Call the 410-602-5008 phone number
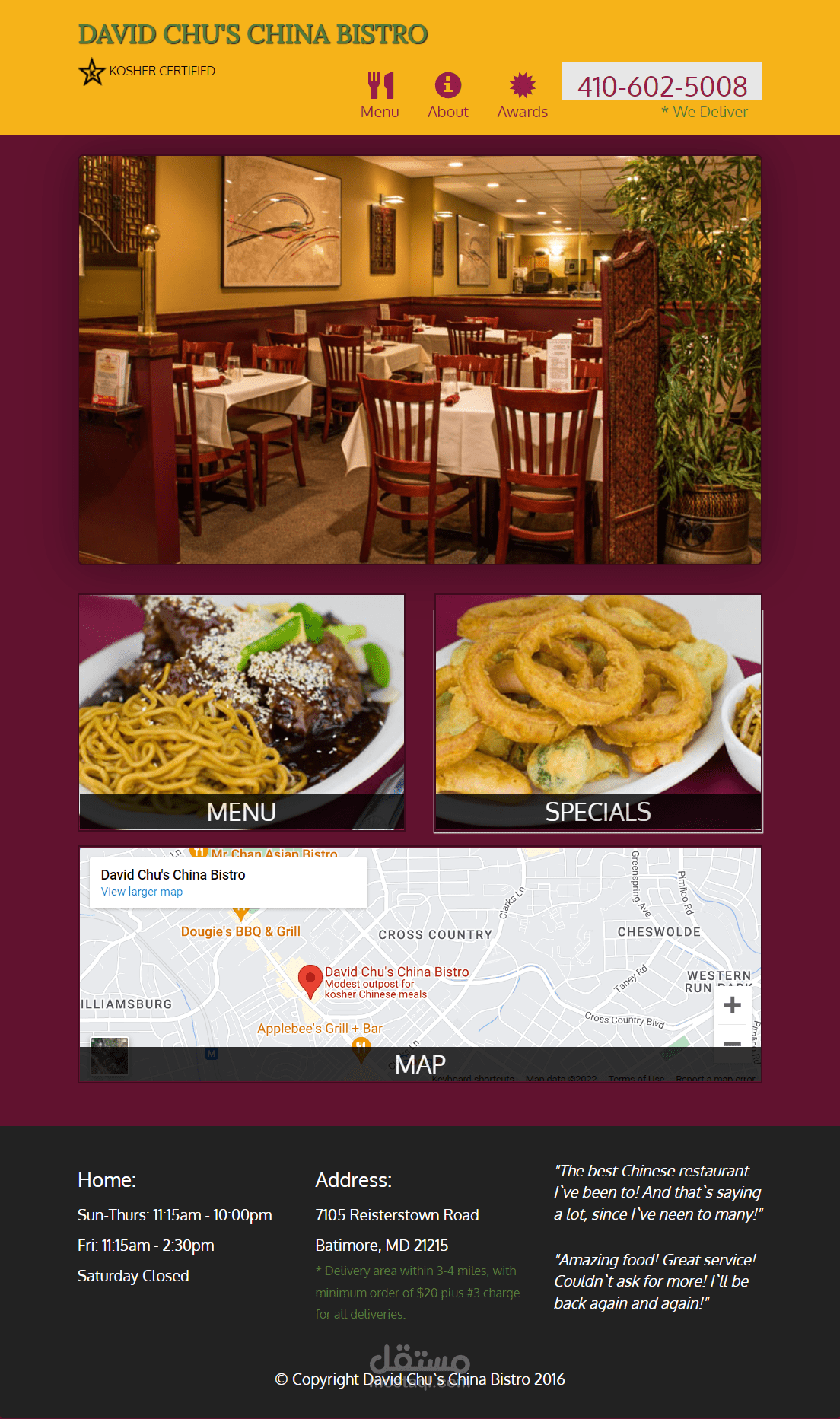The height and width of the screenshot is (1419, 840). [662, 85]
